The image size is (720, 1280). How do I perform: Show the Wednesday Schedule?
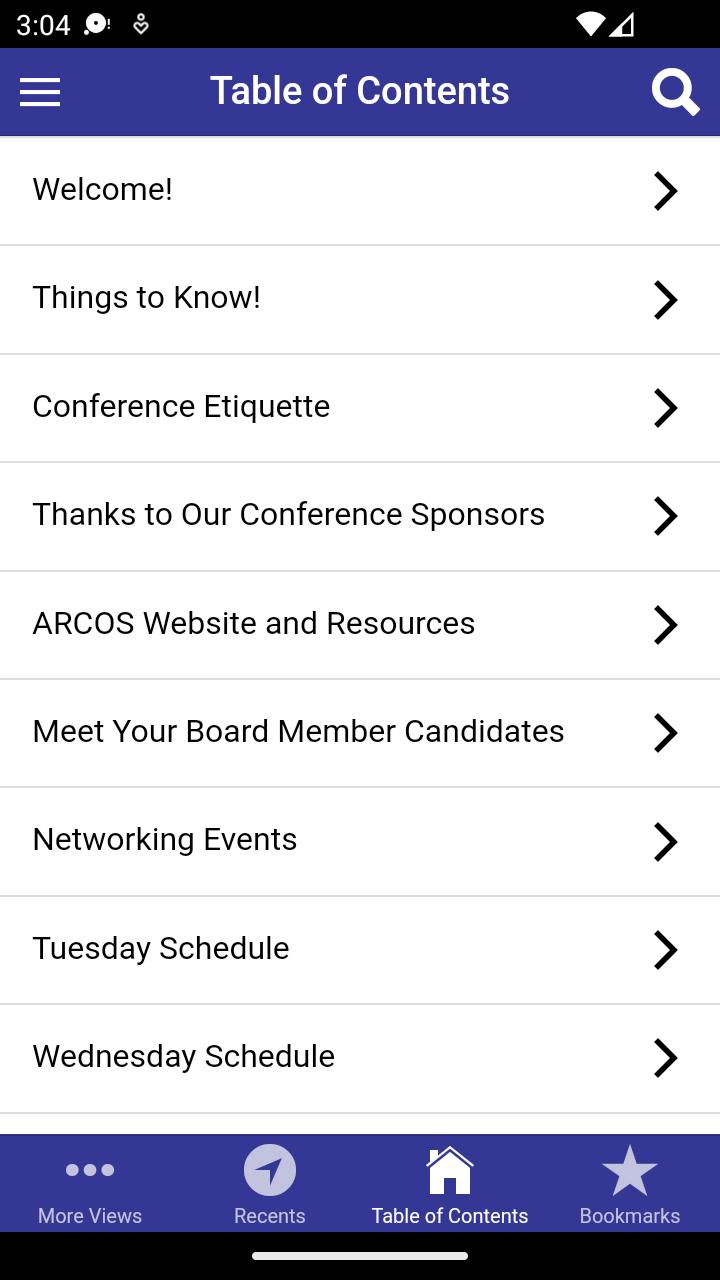click(360, 1058)
